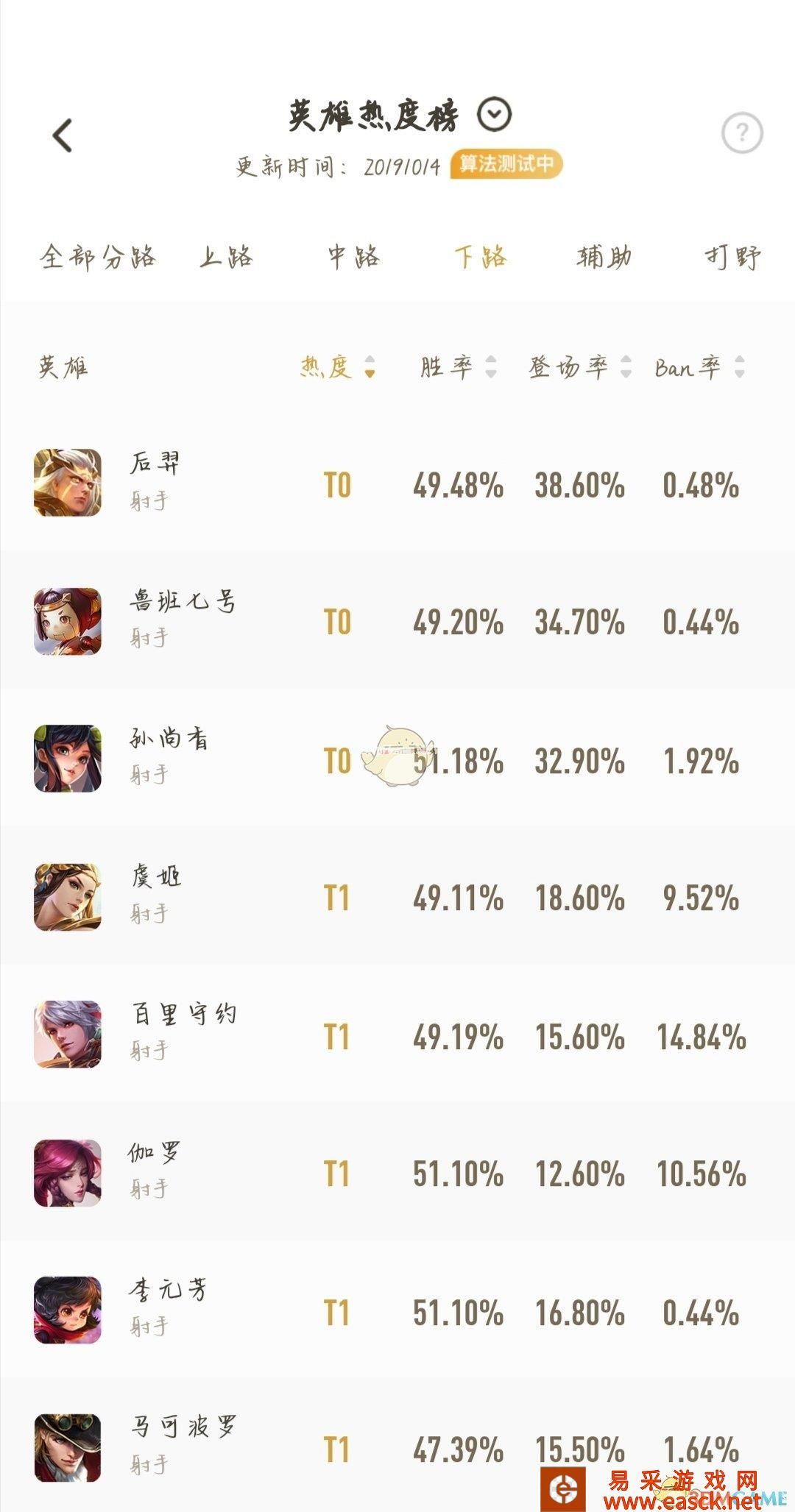Select the 下路 tab

pyautogui.click(x=481, y=257)
